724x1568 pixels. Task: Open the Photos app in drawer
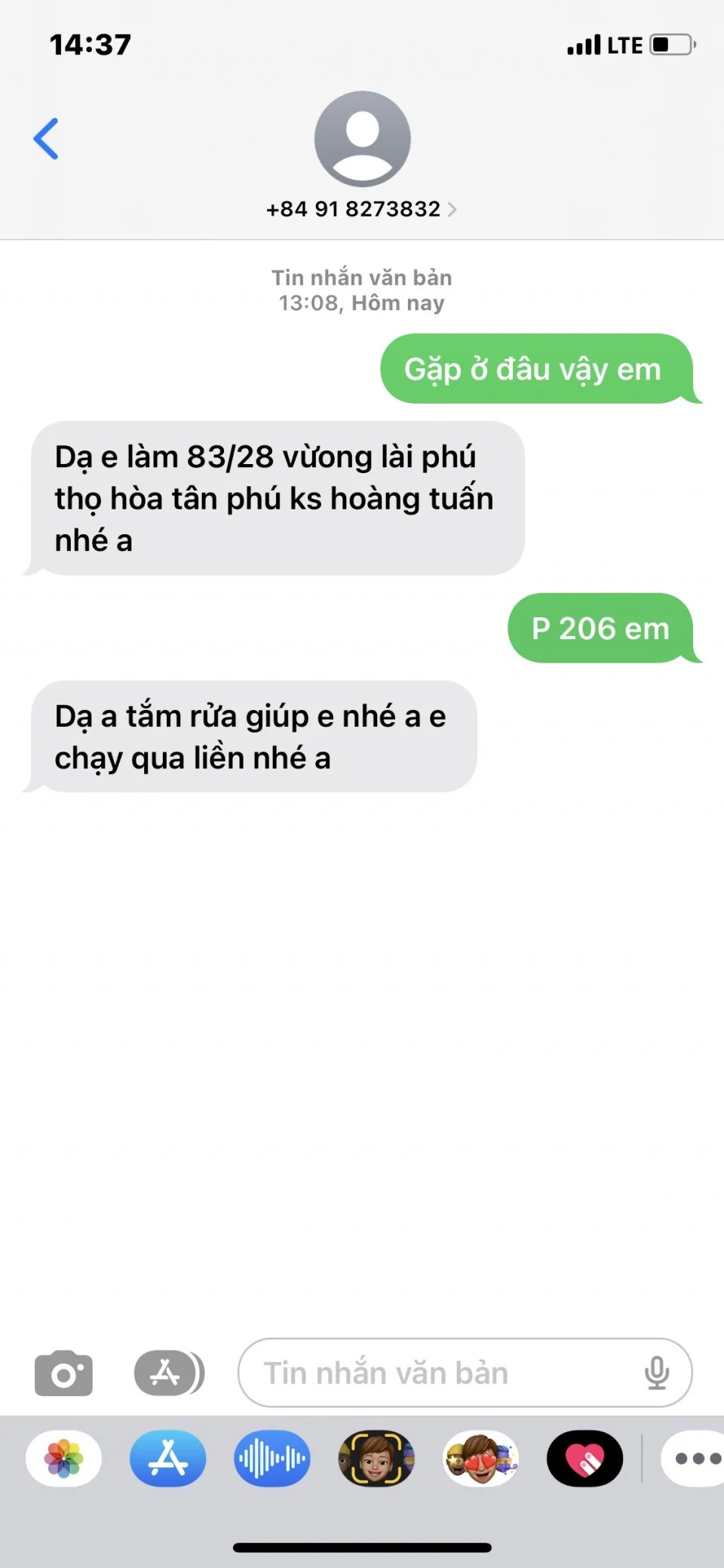pos(64,1459)
